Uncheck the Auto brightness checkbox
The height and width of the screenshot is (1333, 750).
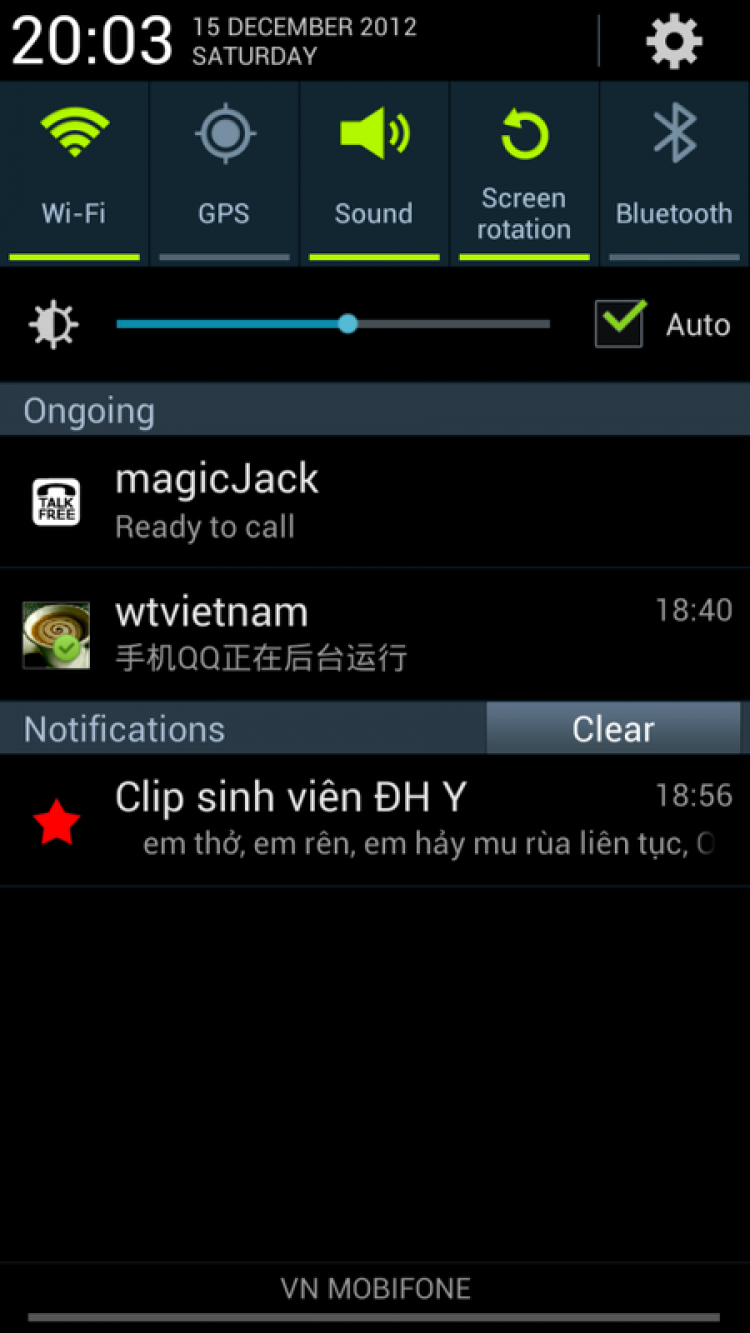(620, 324)
